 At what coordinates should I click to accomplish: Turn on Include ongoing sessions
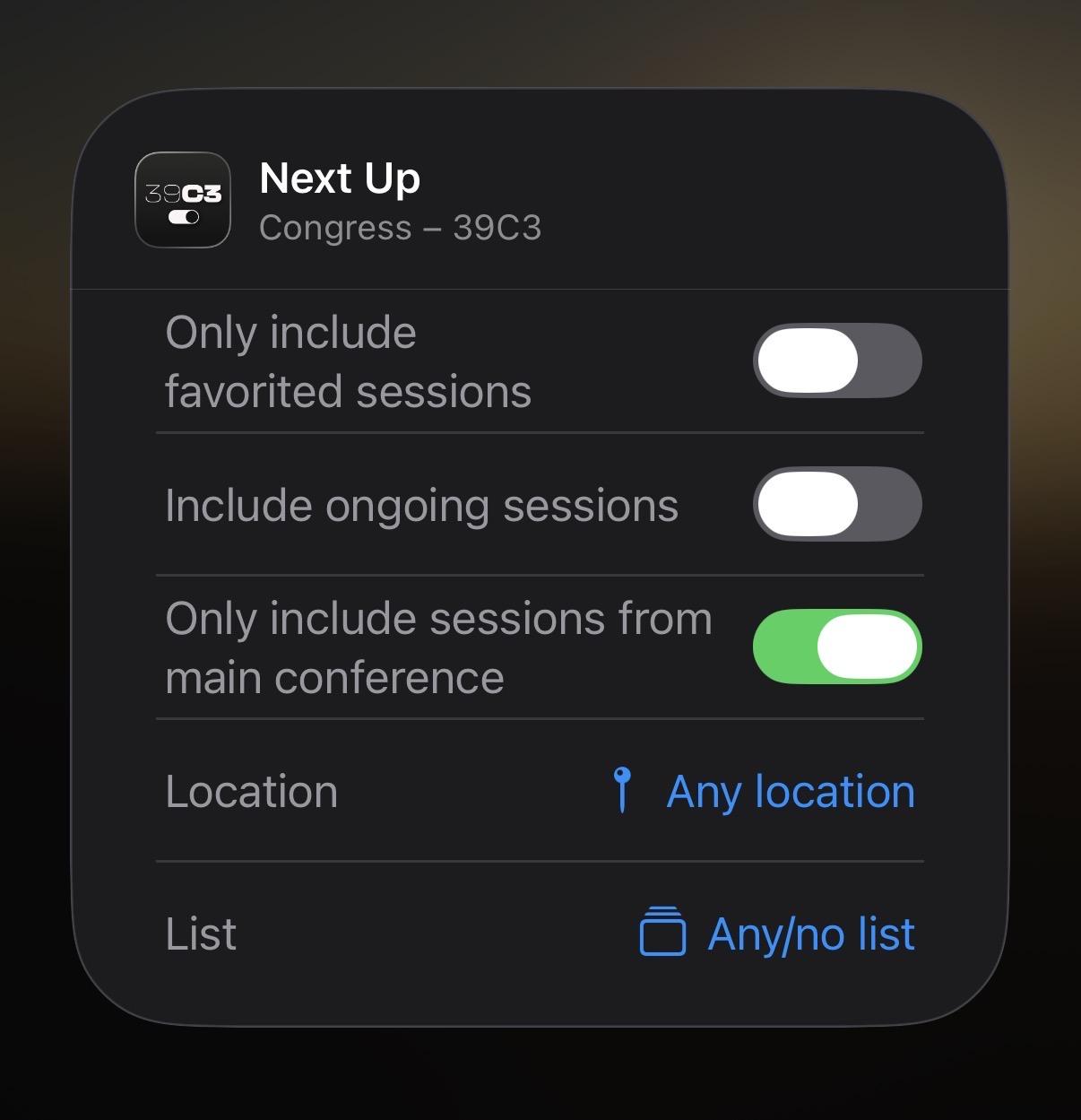837,504
